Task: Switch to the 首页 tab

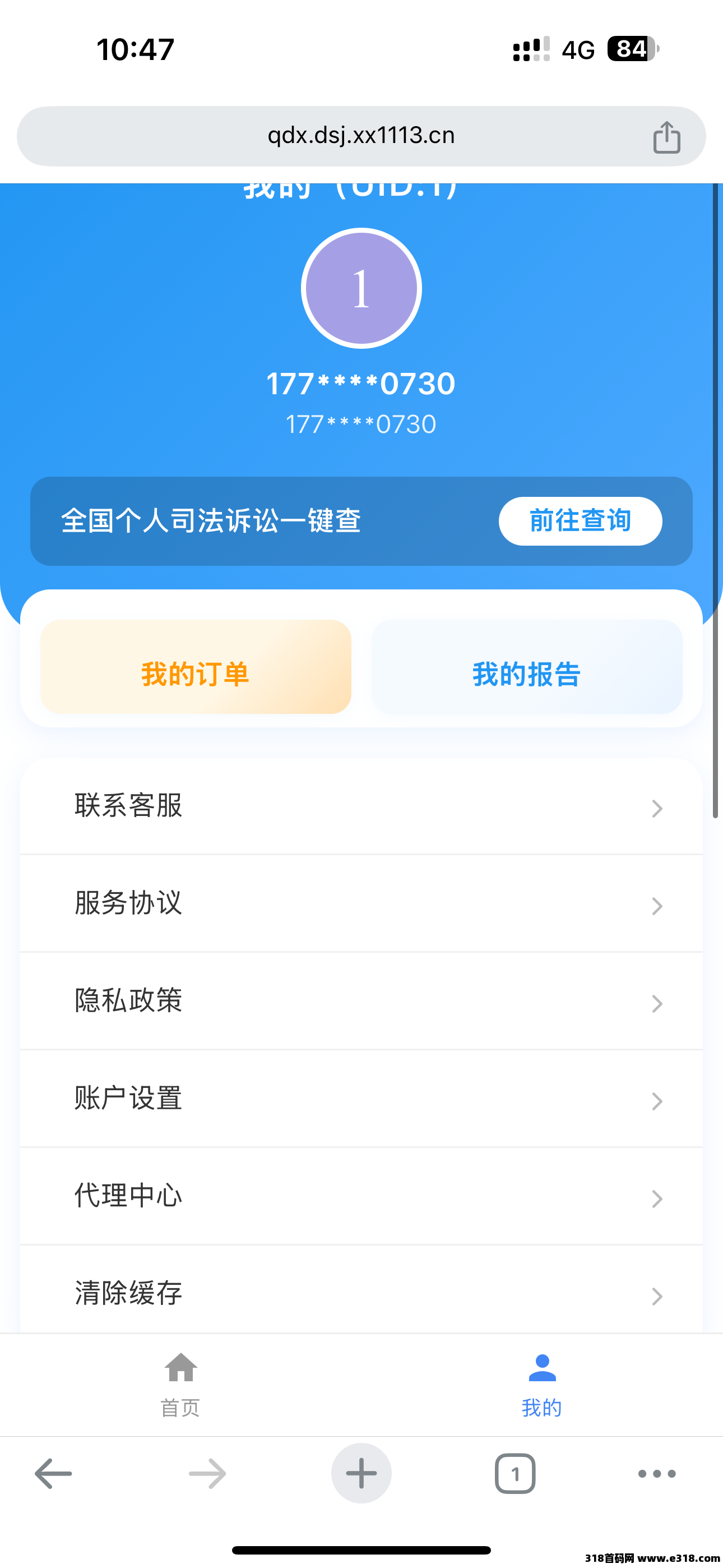Action: pyautogui.click(x=180, y=1385)
